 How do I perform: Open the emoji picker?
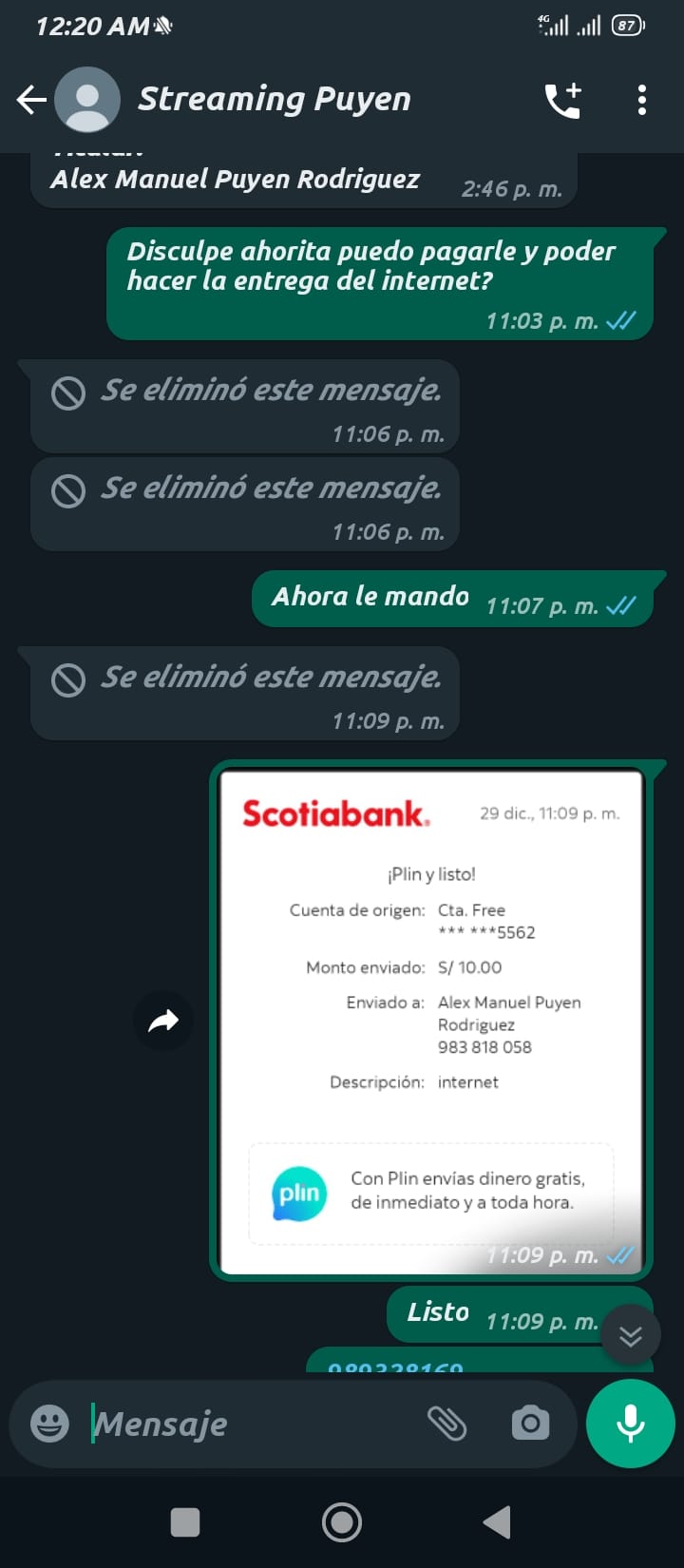pyautogui.click(x=49, y=1424)
